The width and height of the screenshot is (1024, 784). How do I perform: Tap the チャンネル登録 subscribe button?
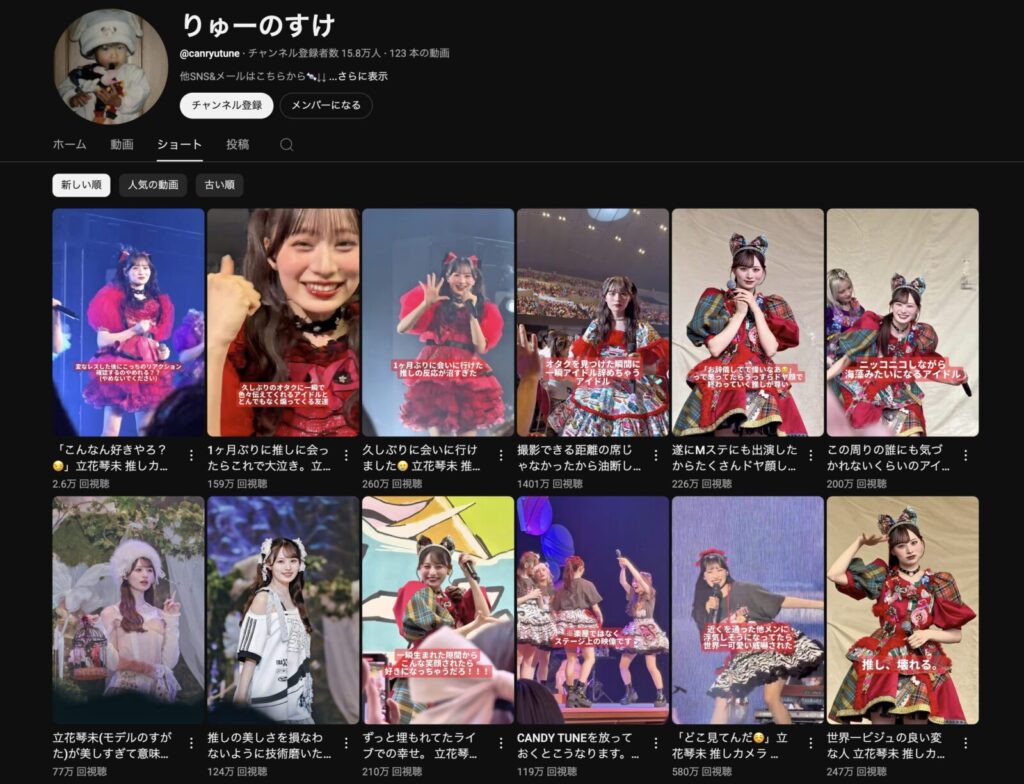226,105
